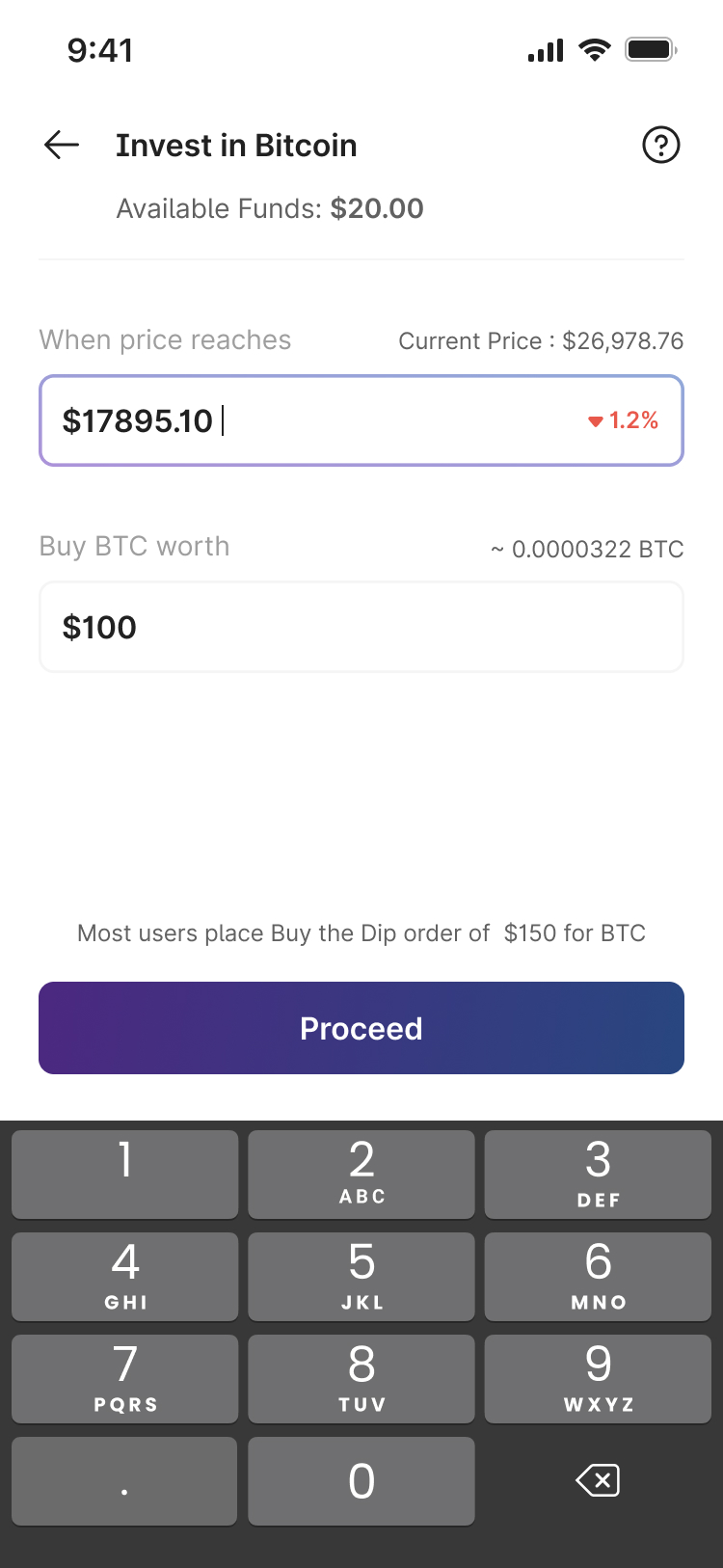Select the $17895.10 price input field
723x1568 pixels.
tap(361, 420)
